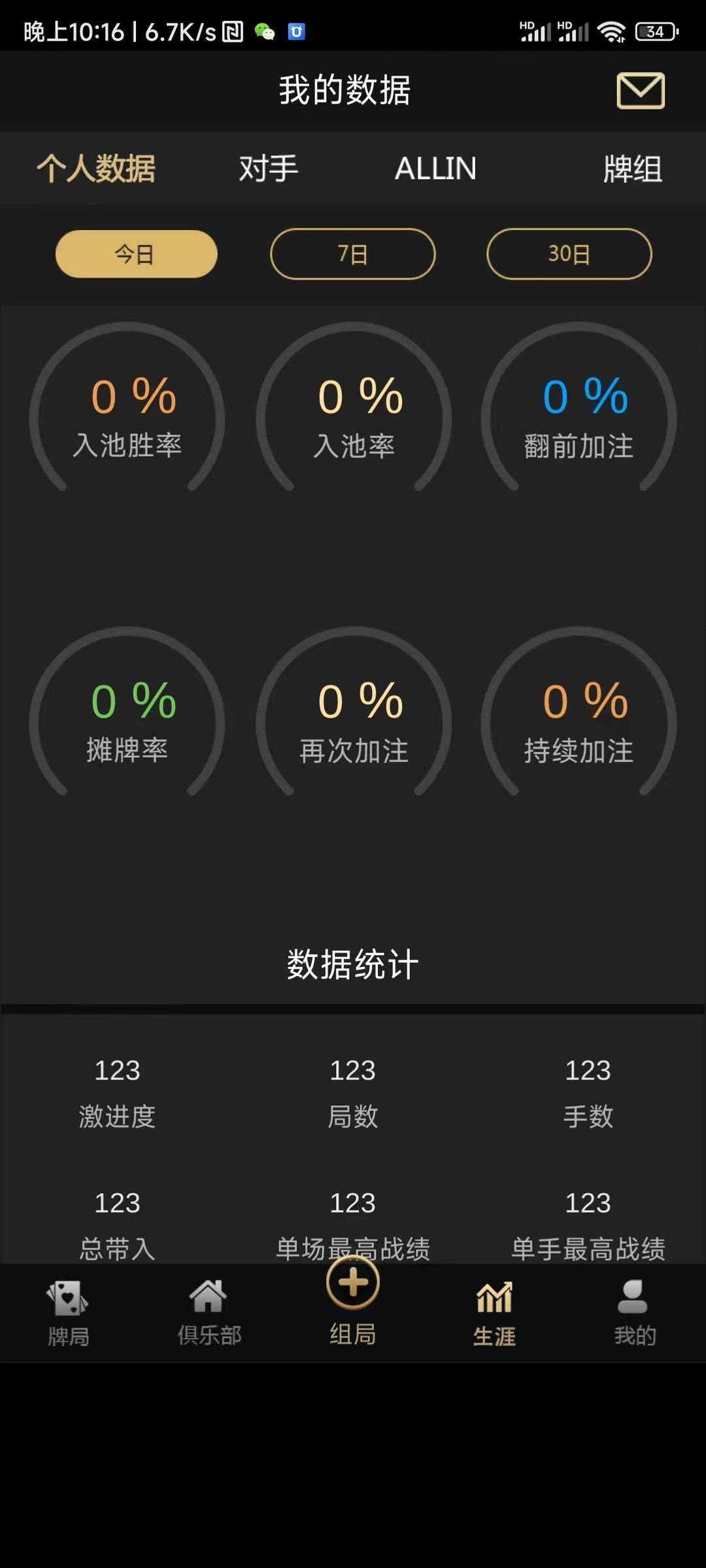706x1568 pixels.
Task: Open the mail envelope icon
Action: point(640,91)
